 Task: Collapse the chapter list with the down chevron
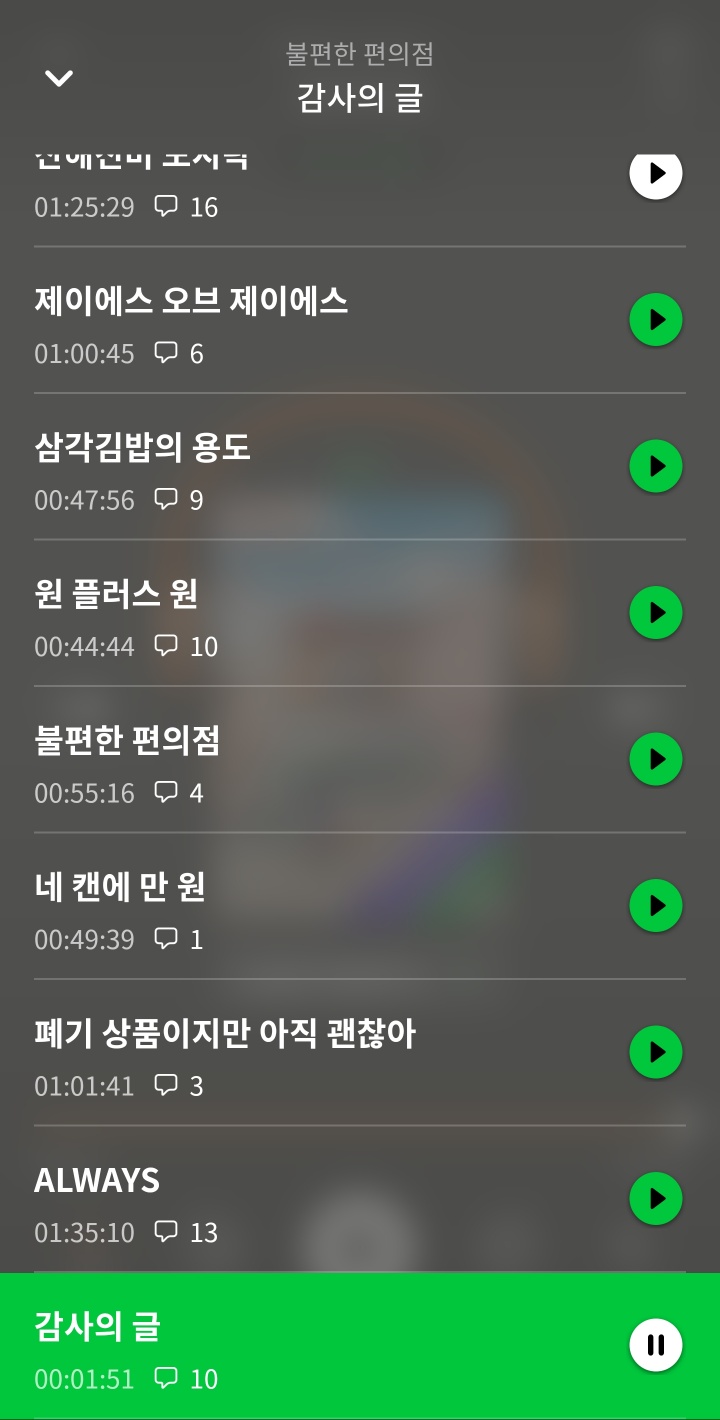tap(59, 78)
